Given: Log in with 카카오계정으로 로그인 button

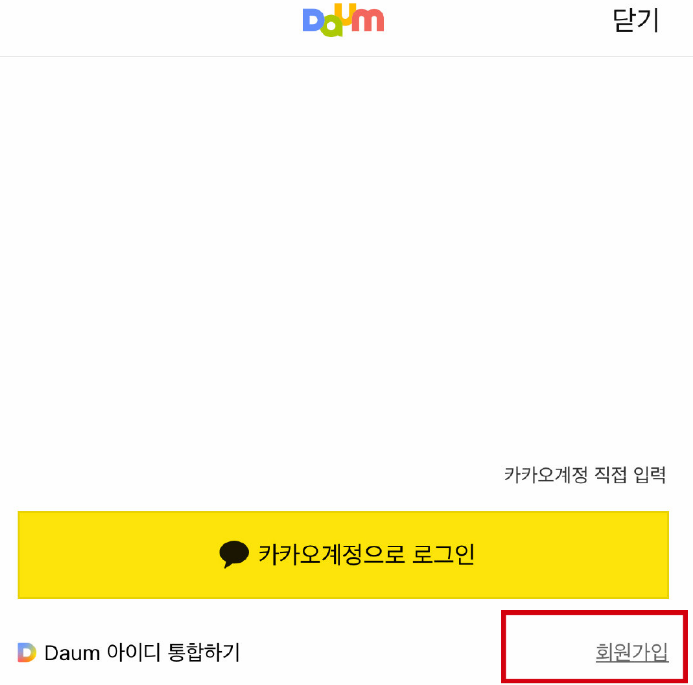Looking at the screenshot, I should click(x=343, y=555).
